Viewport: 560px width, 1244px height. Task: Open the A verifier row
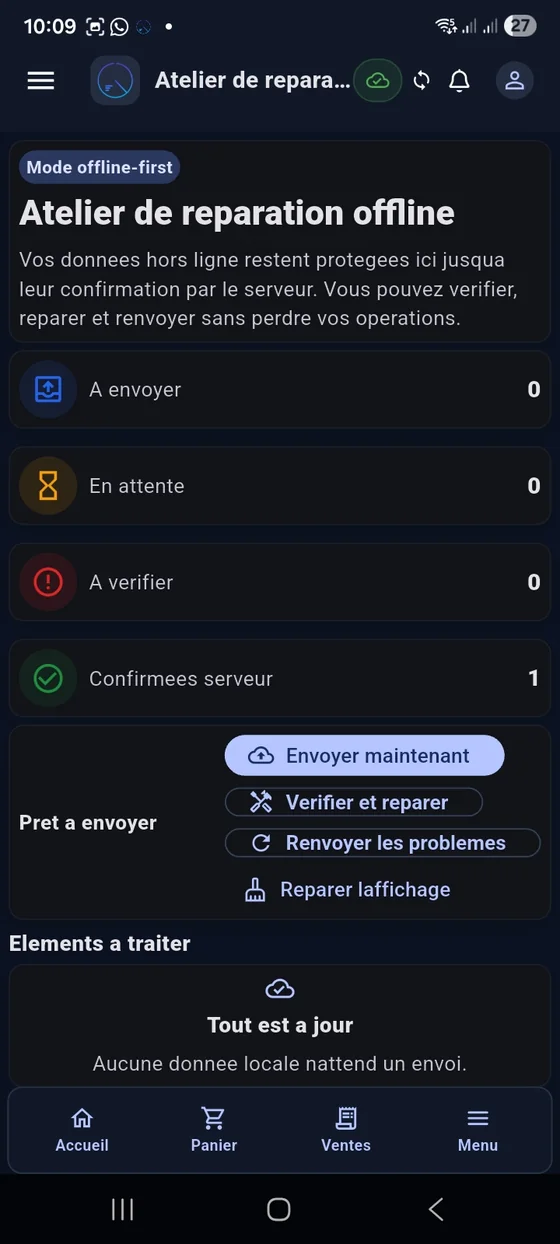click(x=280, y=582)
